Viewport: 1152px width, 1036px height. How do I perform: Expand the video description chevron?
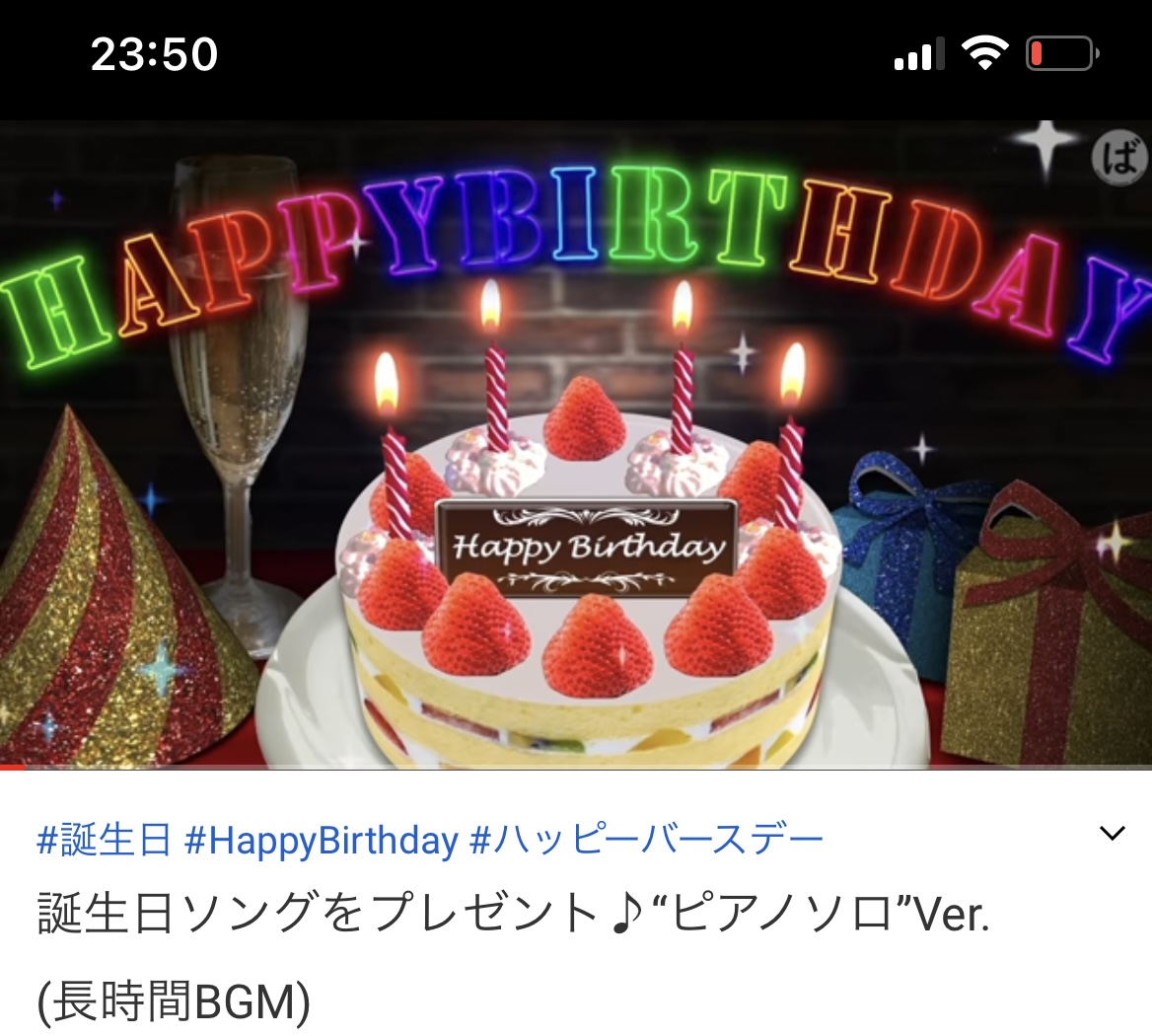point(1112,834)
